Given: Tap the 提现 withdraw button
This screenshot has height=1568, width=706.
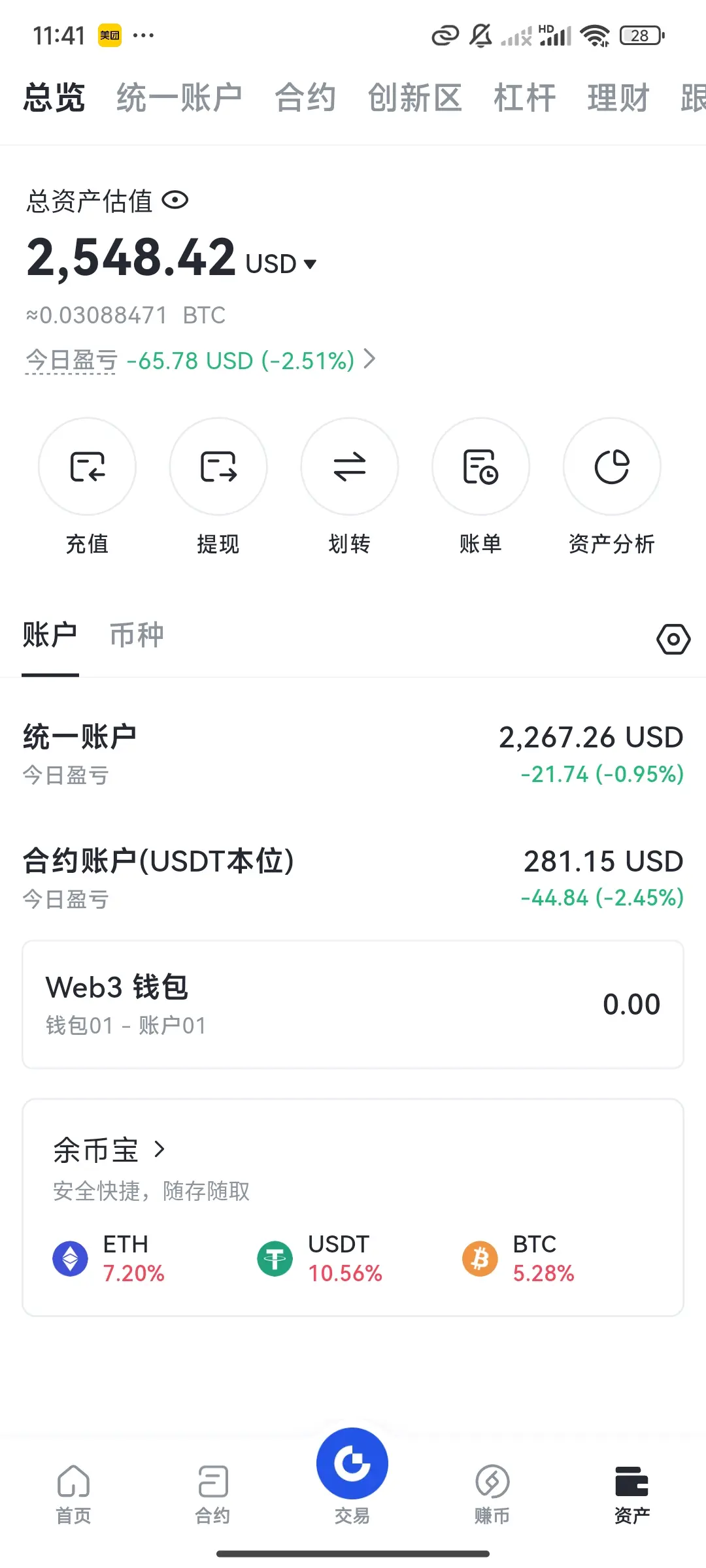Looking at the screenshot, I should [x=218, y=487].
